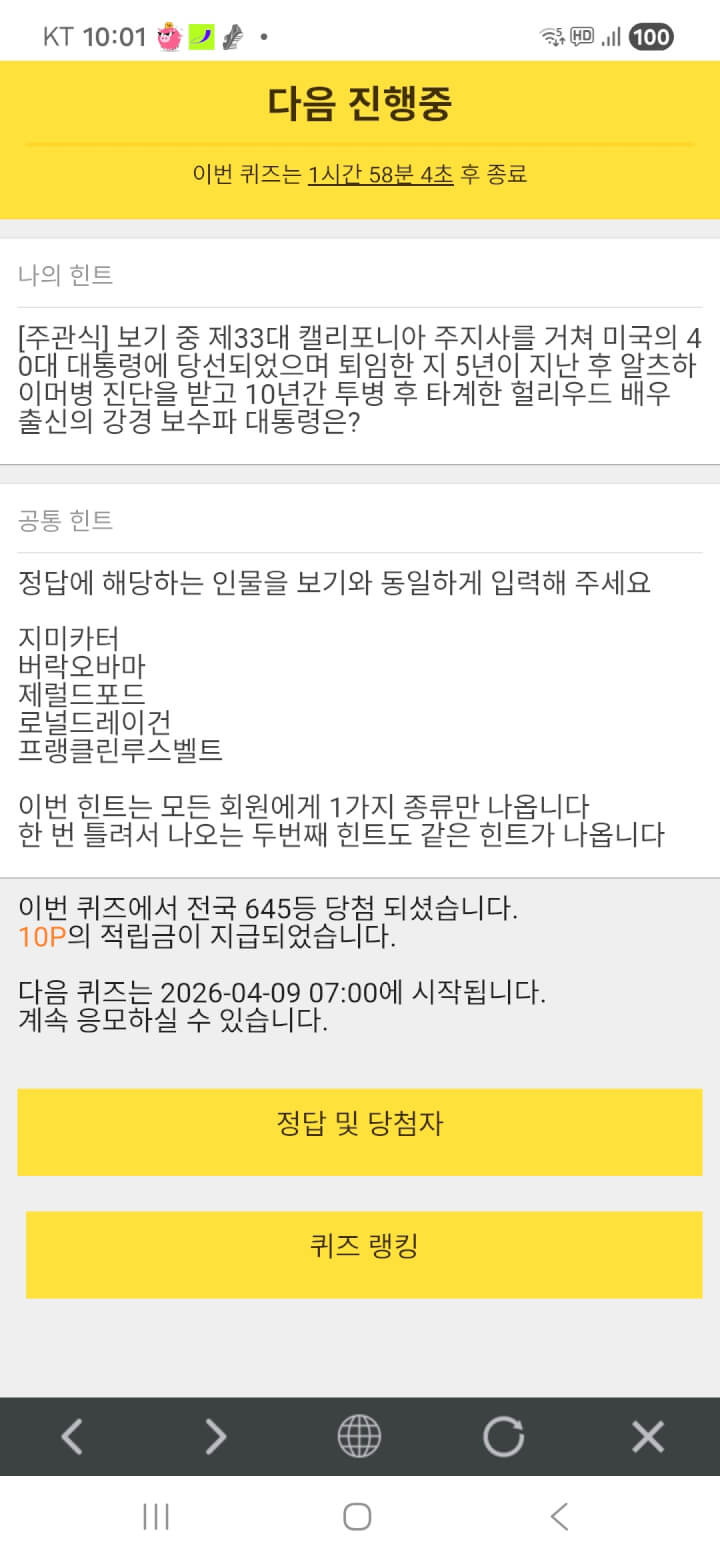Screen dimensions: 720x1560
Task: Close the in-app browser window
Action: 648,1437
